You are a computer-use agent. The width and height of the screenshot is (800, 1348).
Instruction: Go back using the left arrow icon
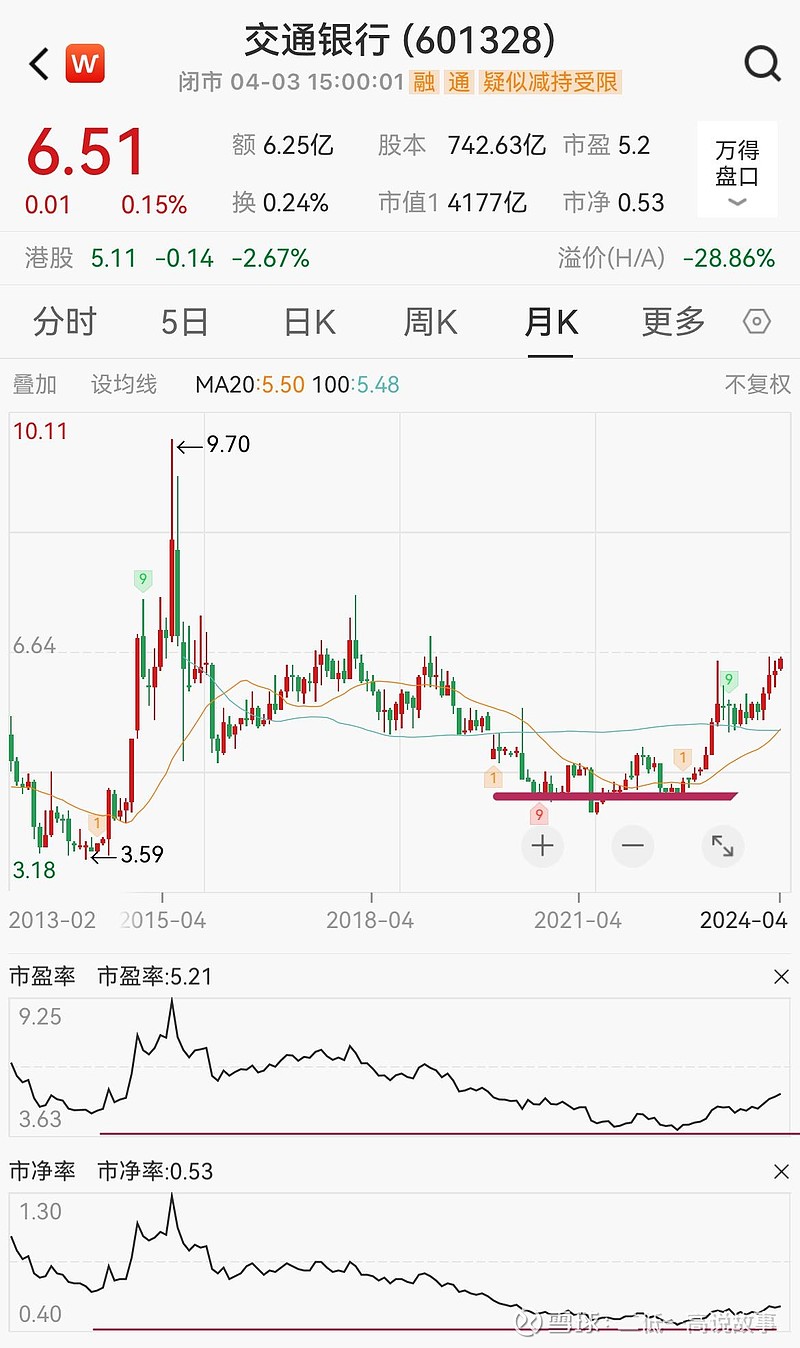tap(37, 62)
